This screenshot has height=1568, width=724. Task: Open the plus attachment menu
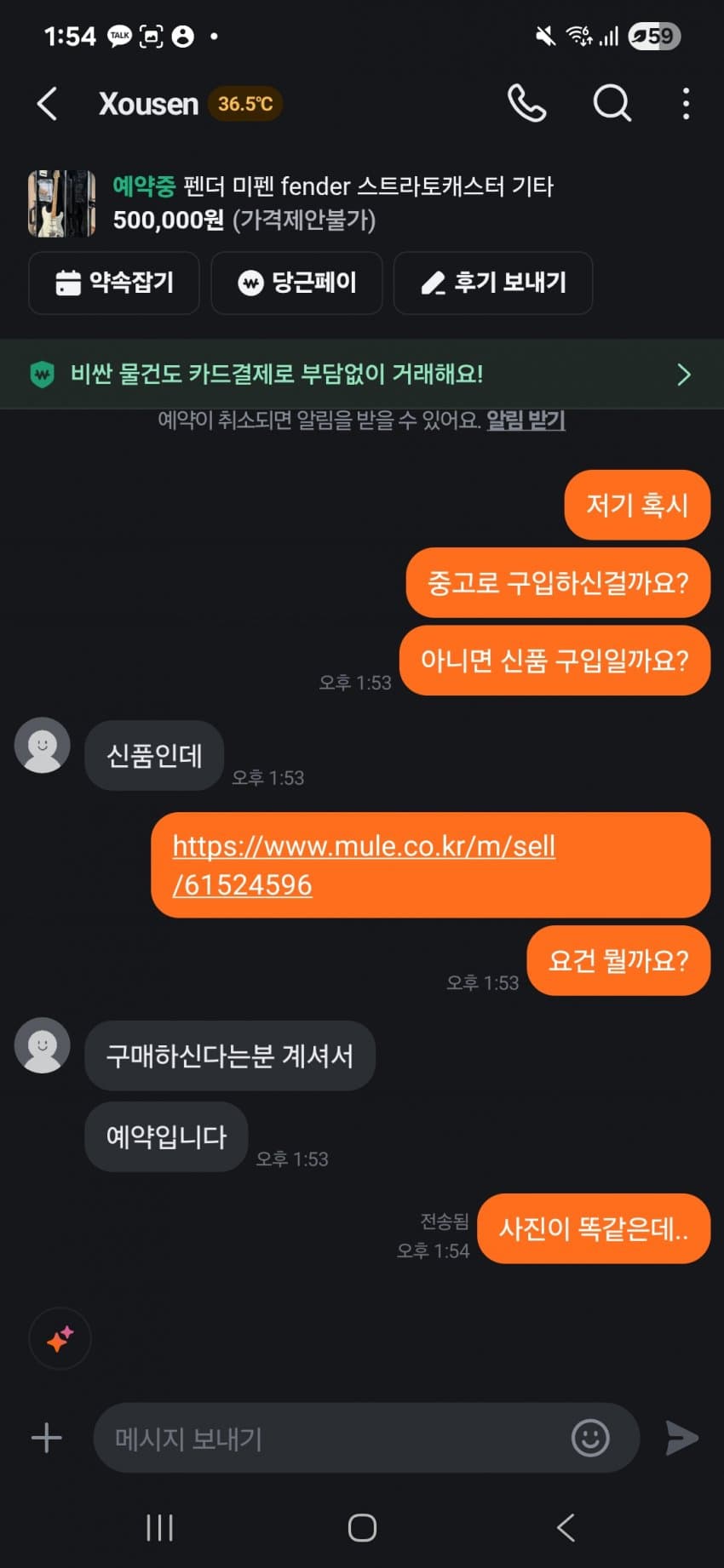pos(47,1438)
